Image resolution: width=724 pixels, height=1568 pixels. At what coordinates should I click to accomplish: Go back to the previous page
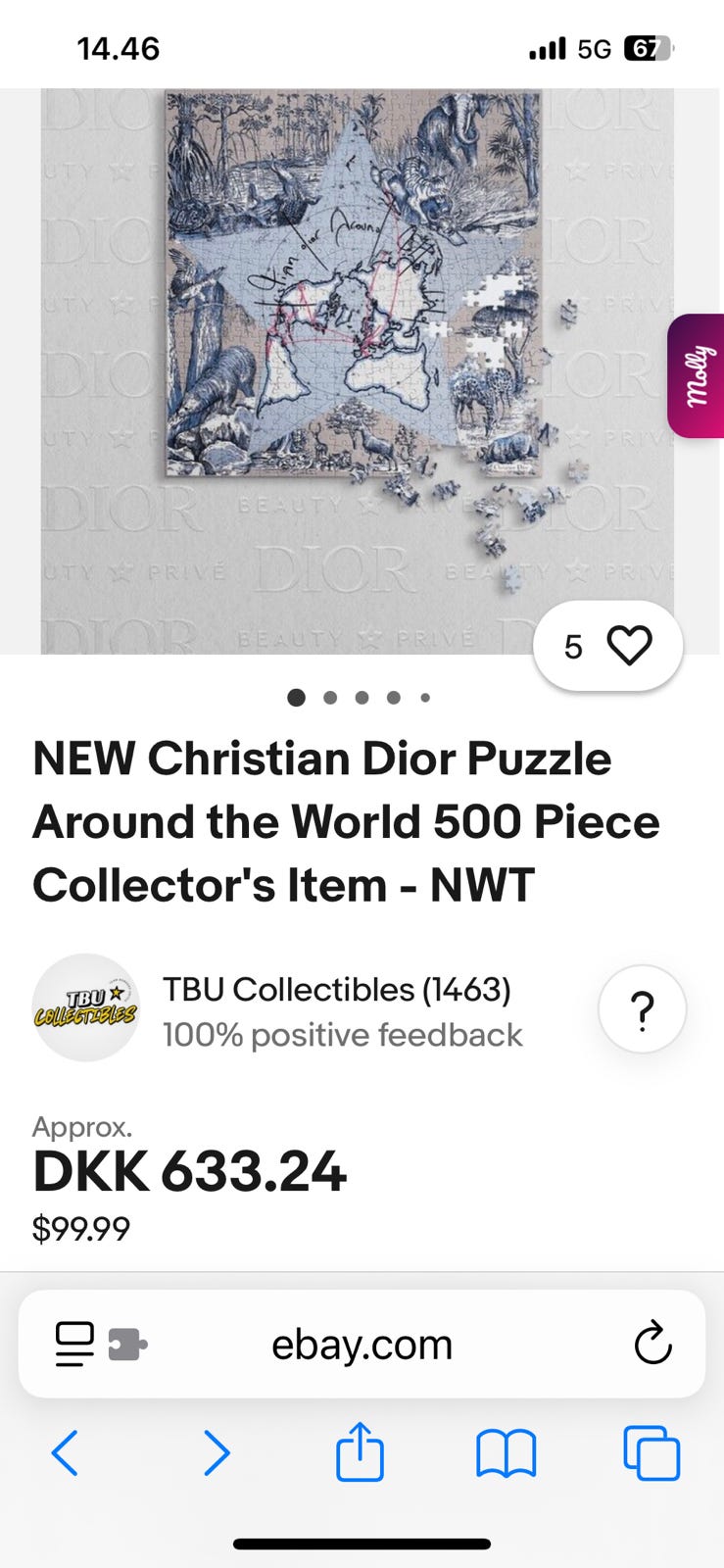(65, 1452)
